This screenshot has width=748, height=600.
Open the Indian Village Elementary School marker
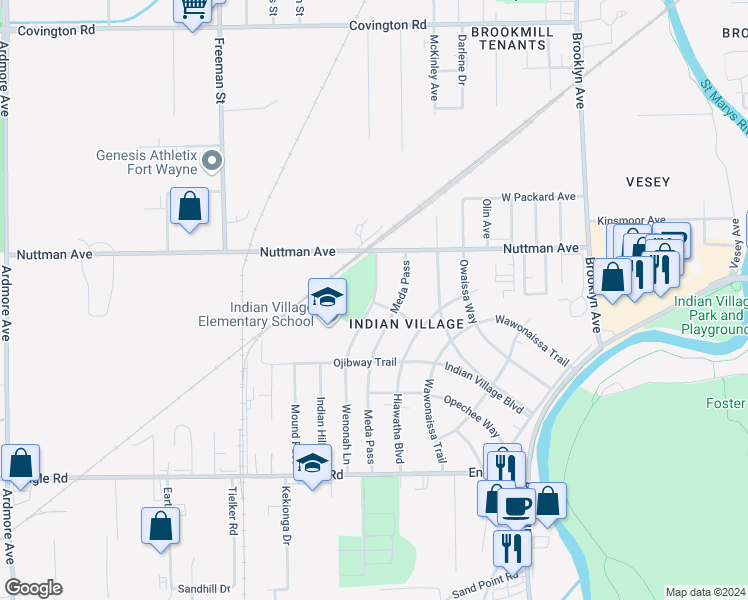click(327, 298)
